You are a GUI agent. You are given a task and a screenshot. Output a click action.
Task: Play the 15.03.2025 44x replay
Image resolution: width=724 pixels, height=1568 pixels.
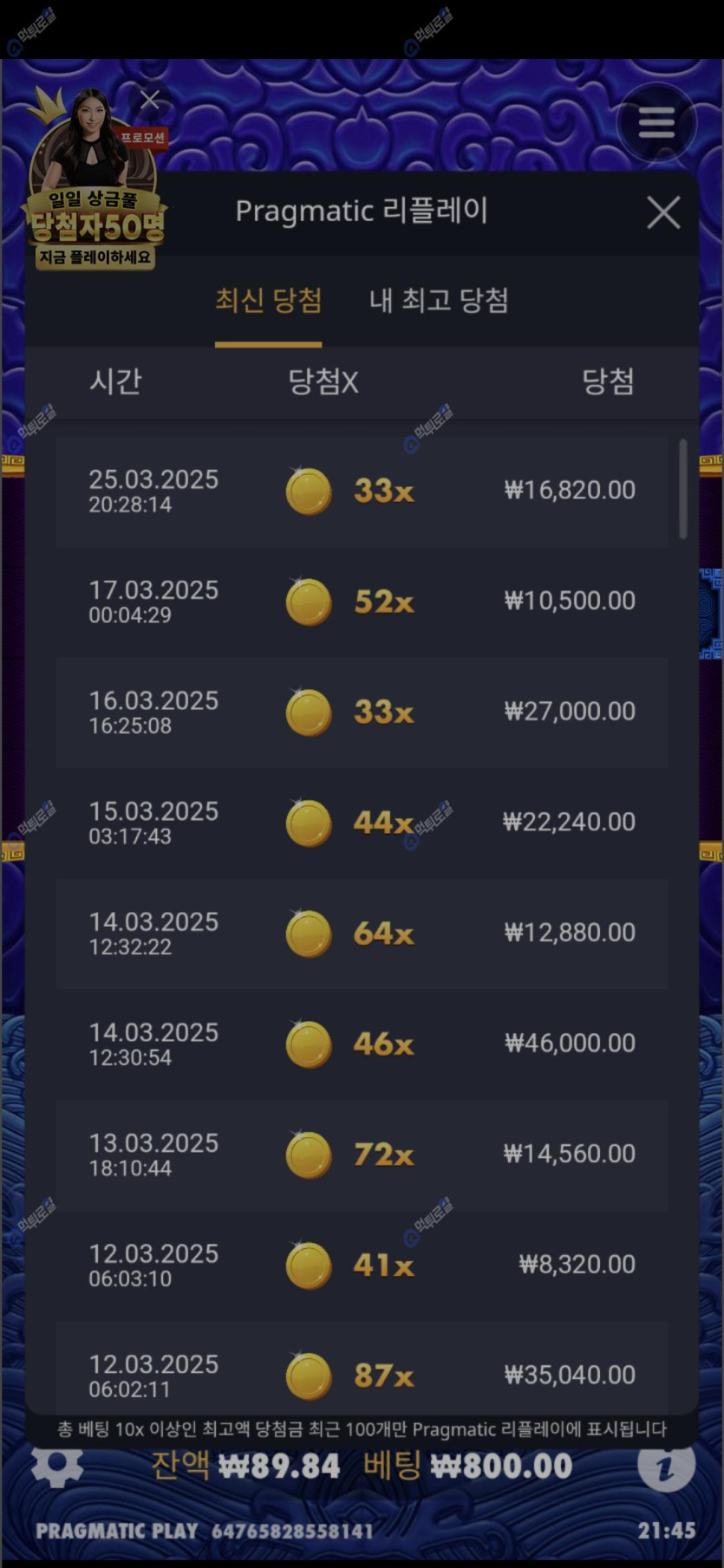(x=362, y=823)
